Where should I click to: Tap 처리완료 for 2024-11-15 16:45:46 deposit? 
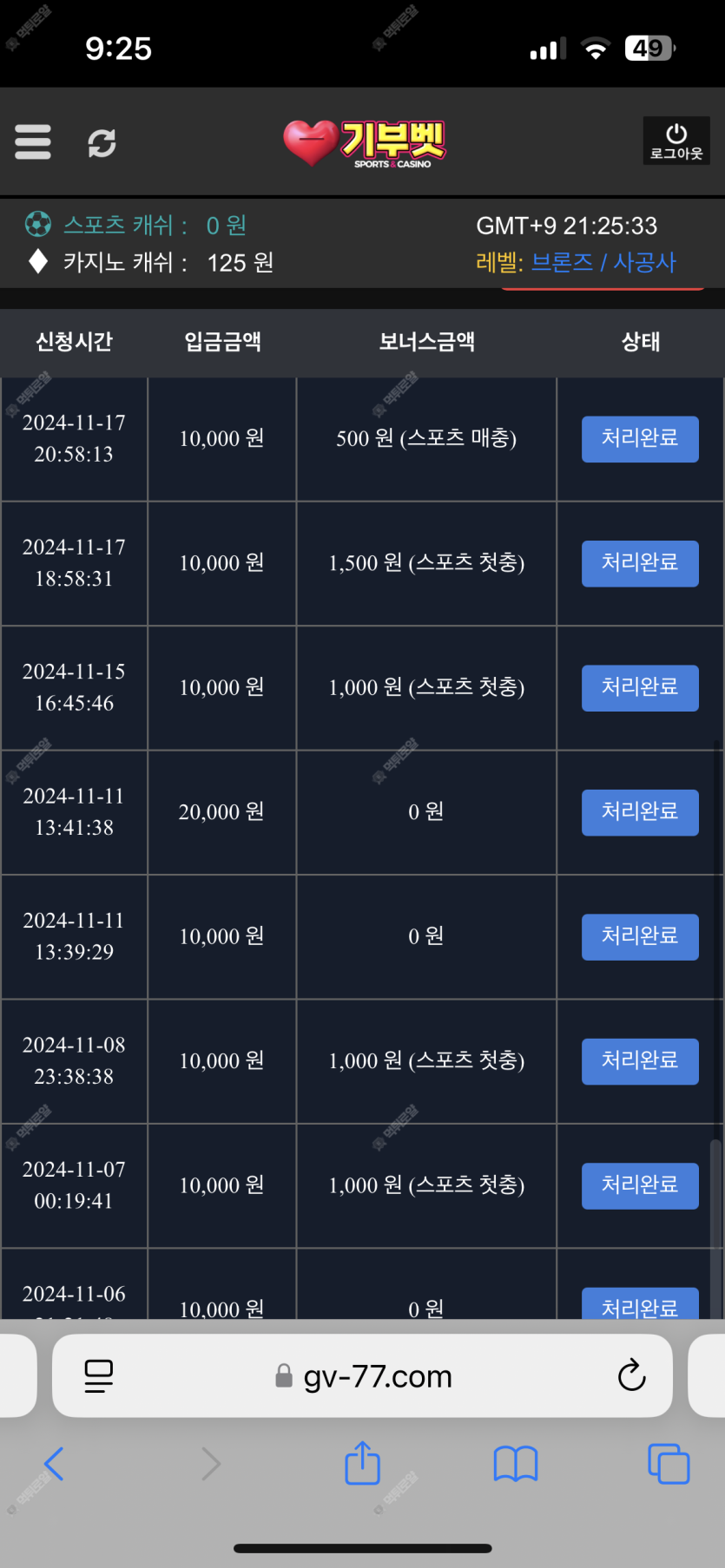pos(640,688)
